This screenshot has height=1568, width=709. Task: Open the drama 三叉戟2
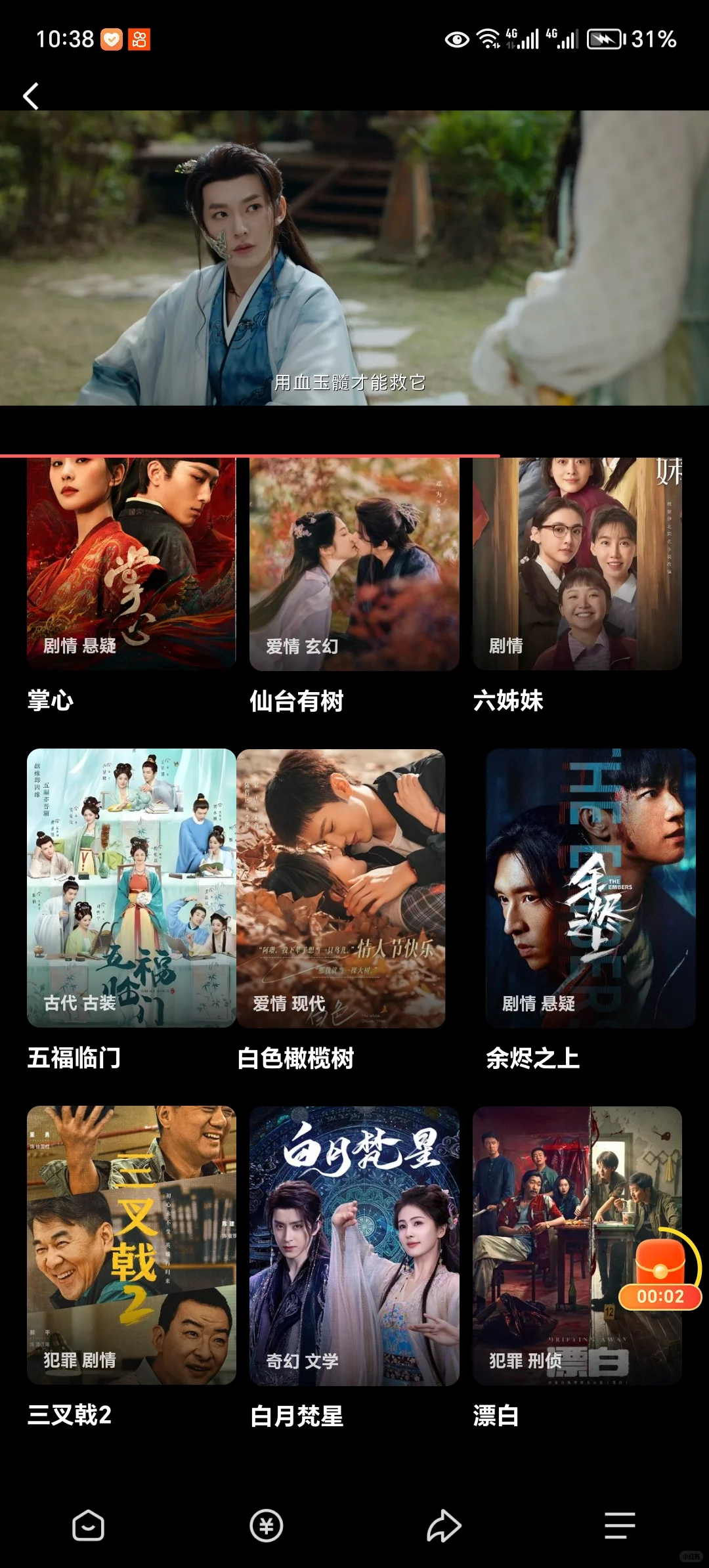(x=131, y=1246)
